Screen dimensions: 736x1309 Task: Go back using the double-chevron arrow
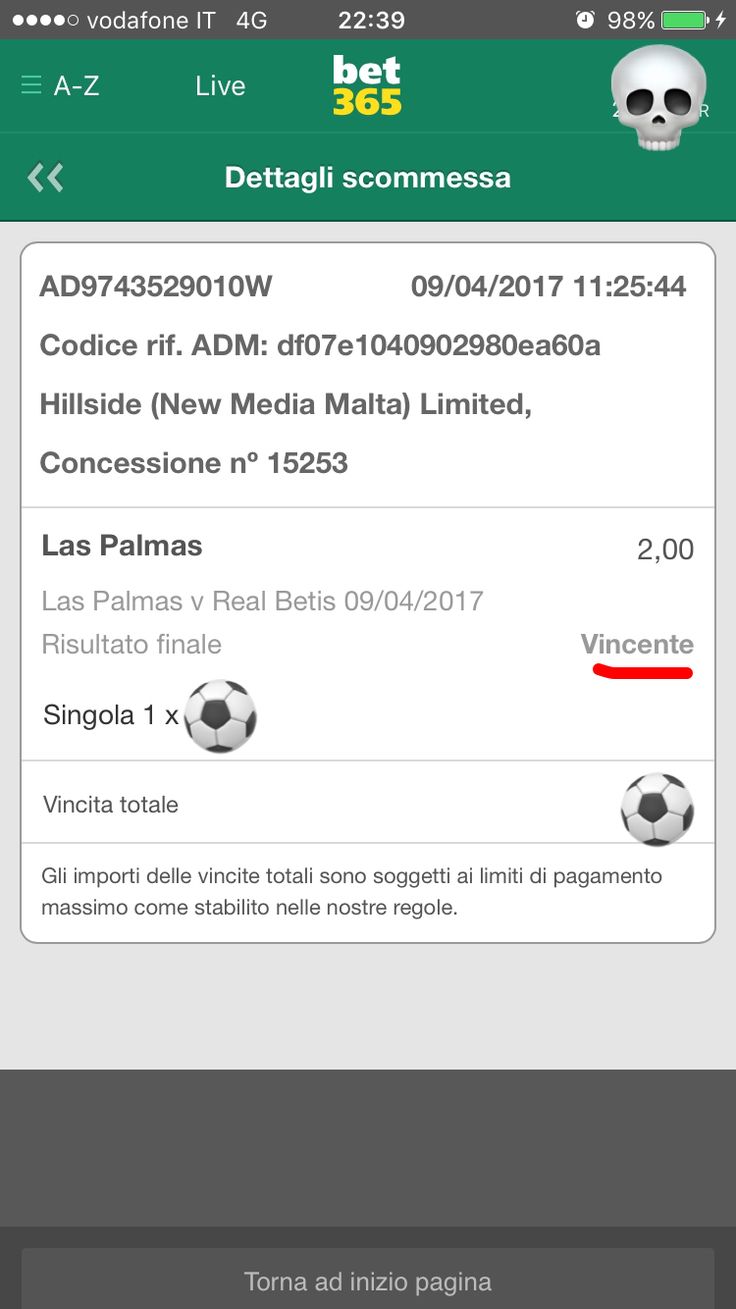click(45, 178)
